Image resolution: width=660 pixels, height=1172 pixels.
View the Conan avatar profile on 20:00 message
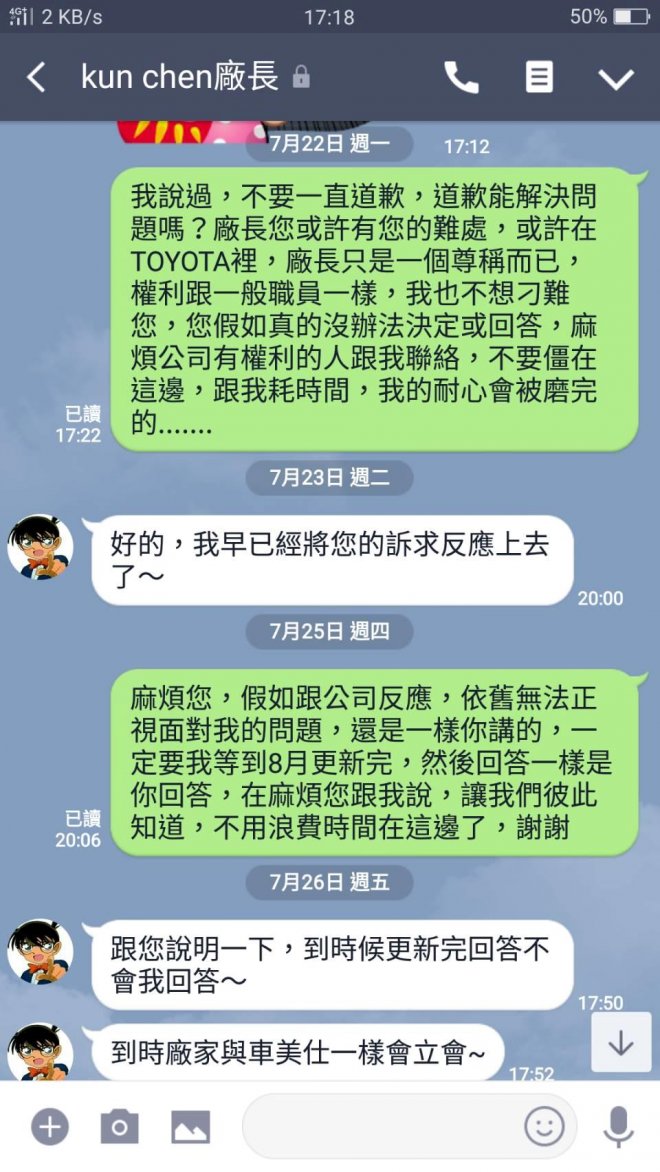tap(40, 547)
